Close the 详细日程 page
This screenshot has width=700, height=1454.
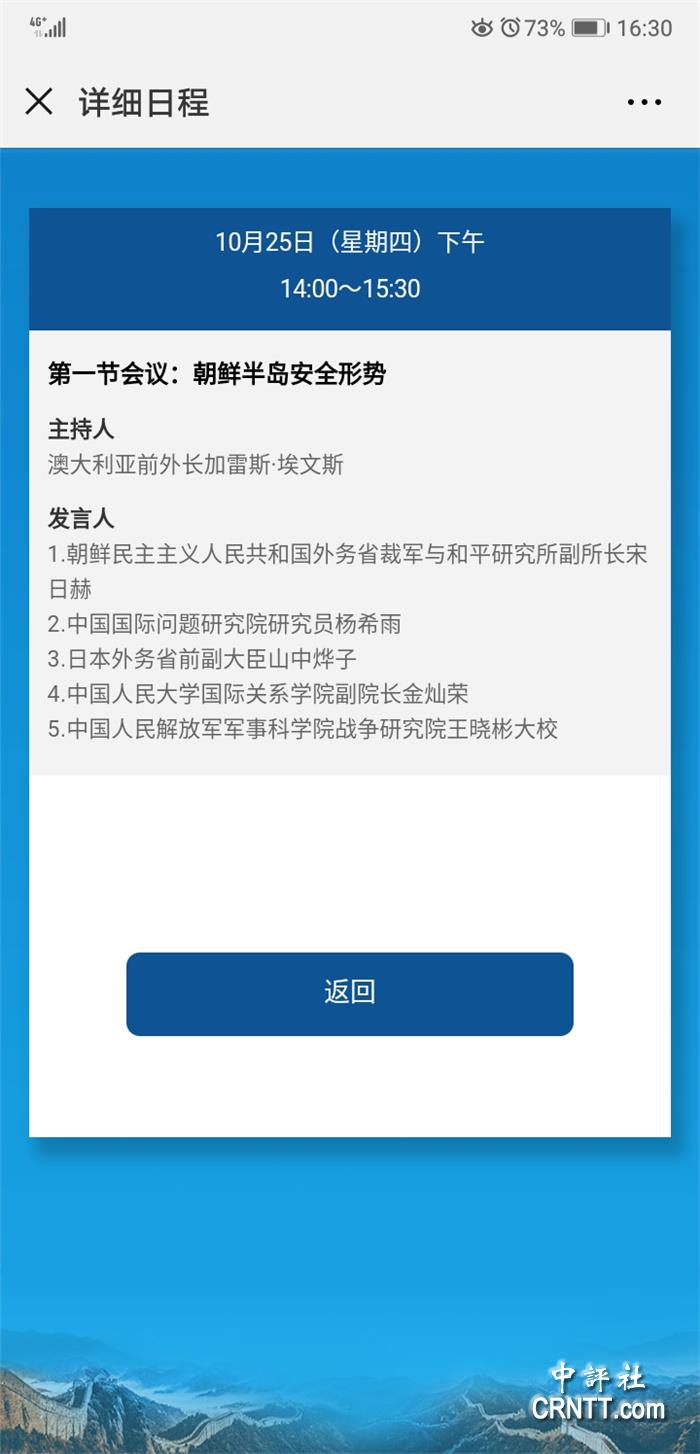point(39,102)
